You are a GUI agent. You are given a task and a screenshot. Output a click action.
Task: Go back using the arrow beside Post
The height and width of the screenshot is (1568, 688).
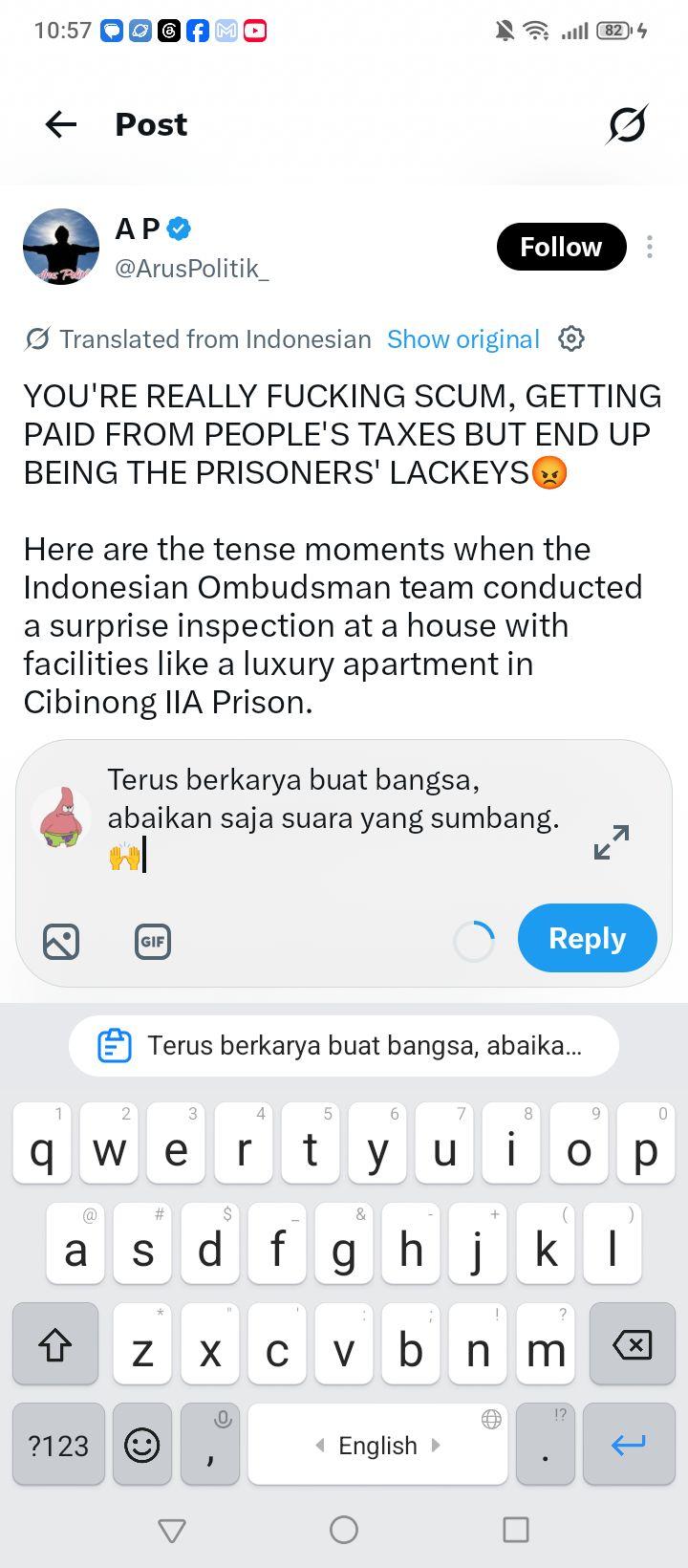[x=61, y=124]
